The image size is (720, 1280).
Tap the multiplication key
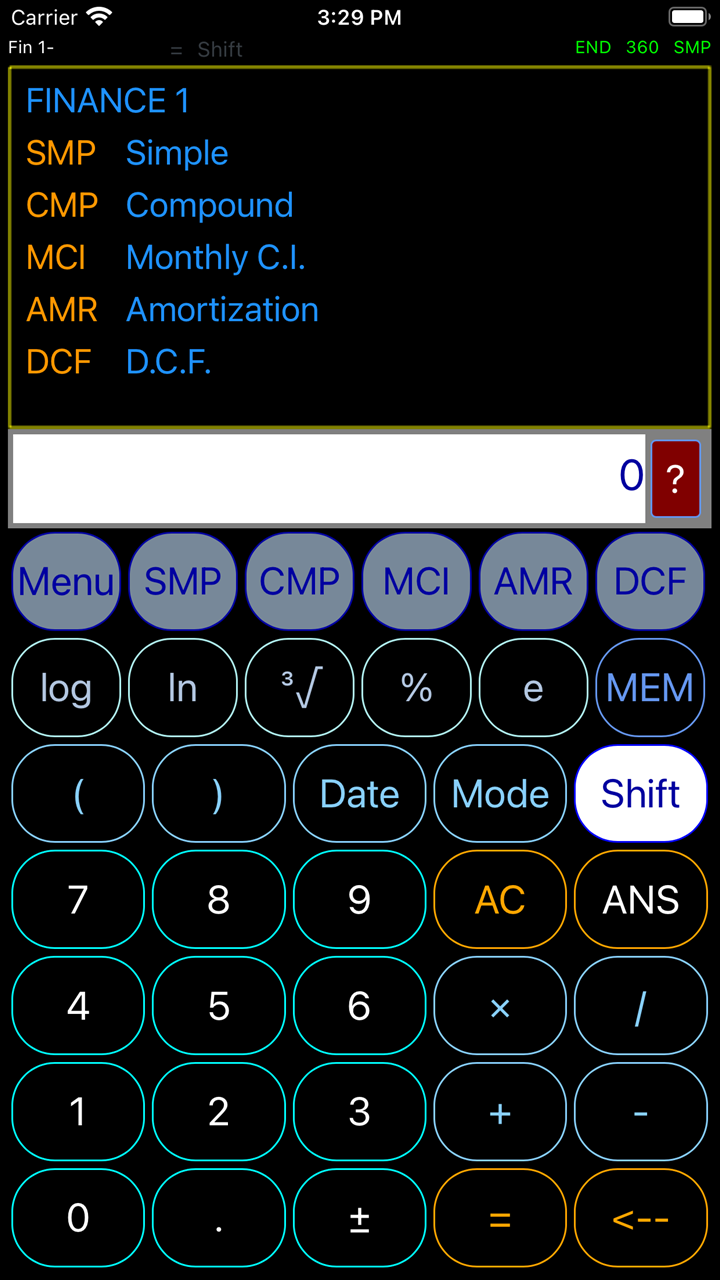click(x=500, y=1006)
